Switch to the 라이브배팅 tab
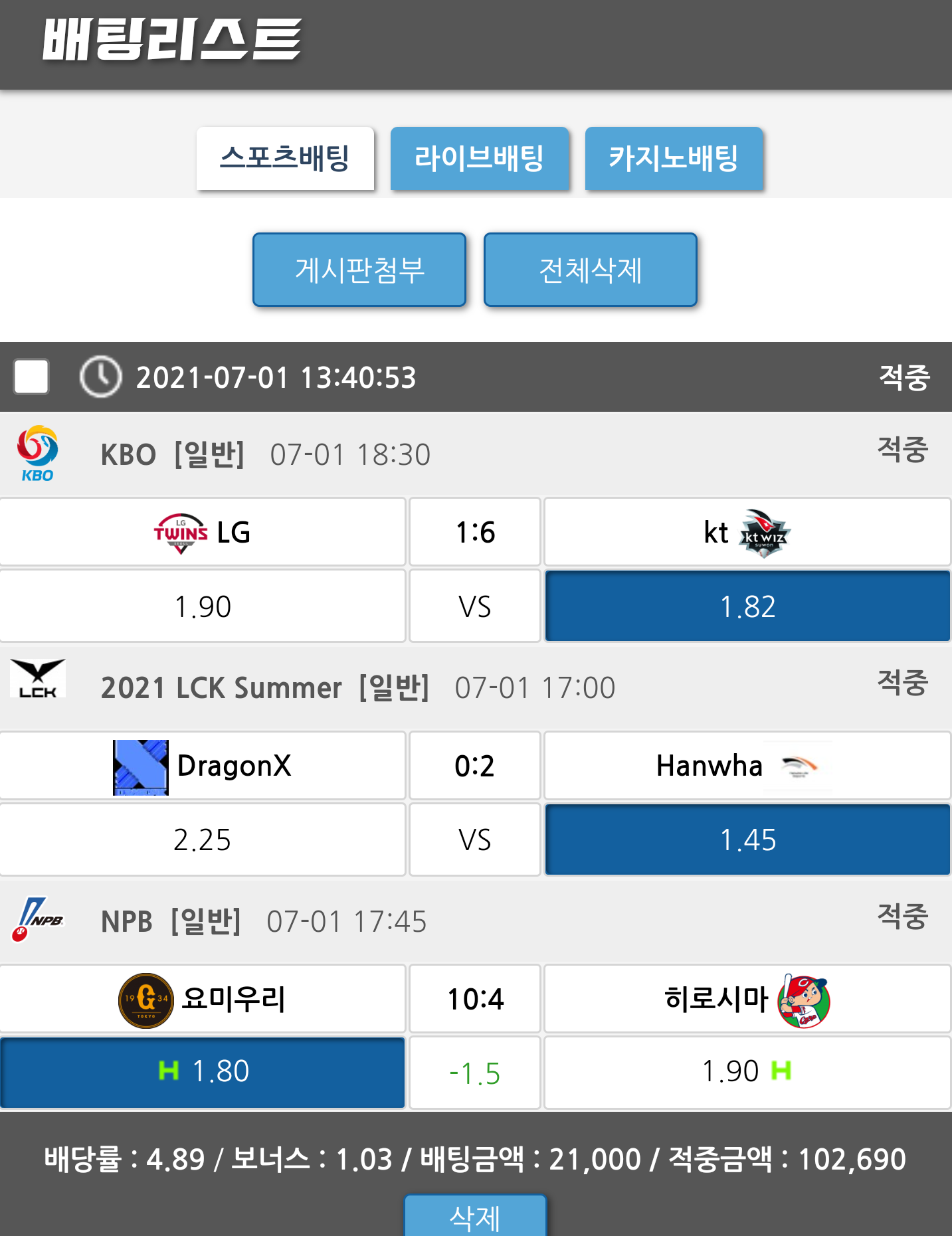The width and height of the screenshot is (952, 1236). click(x=479, y=159)
